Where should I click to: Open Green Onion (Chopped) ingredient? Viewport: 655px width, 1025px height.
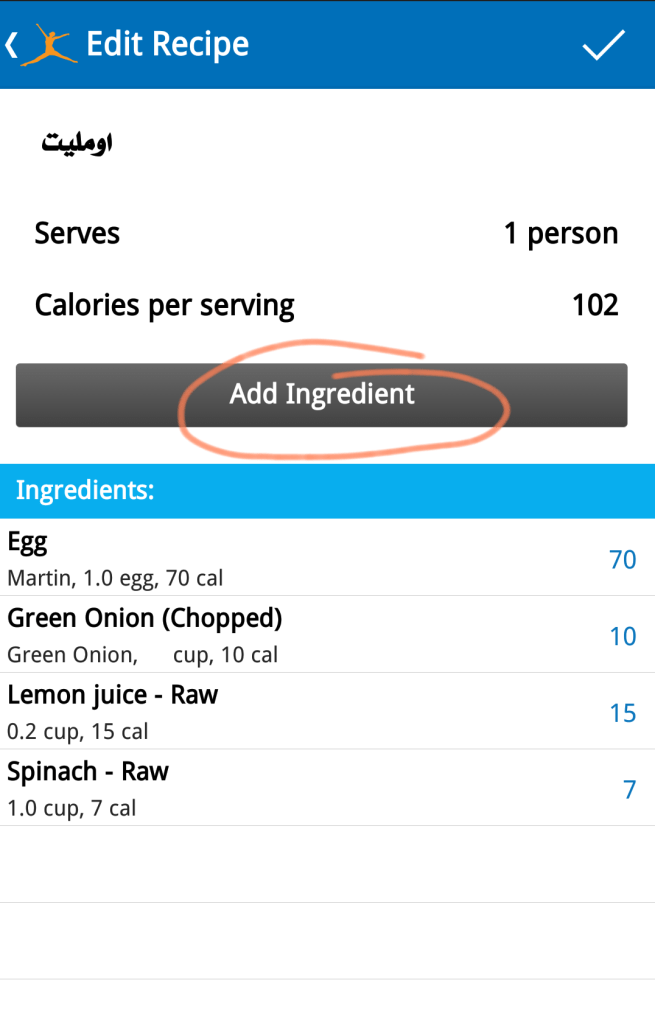click(326, 635)
